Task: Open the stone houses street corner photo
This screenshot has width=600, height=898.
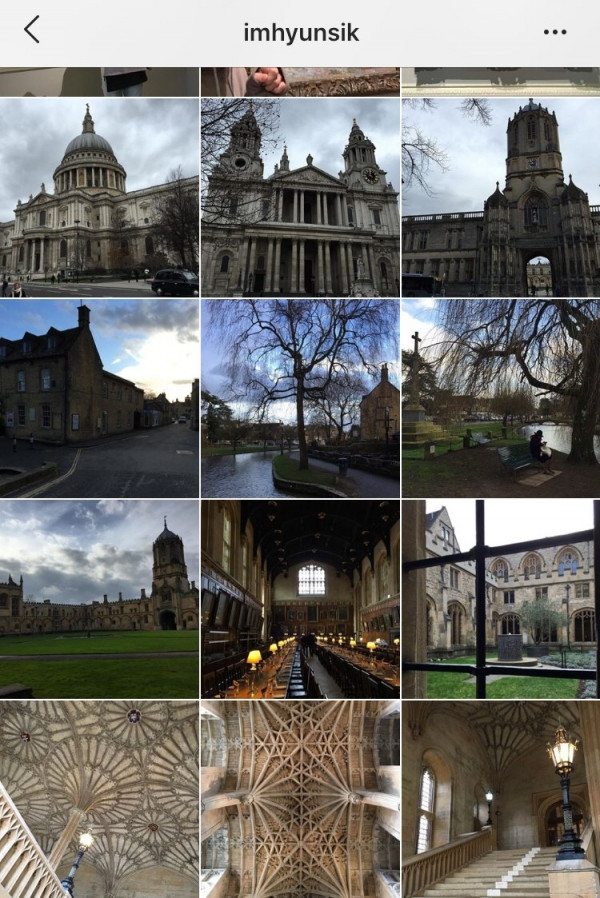Action: [x=99, y=398]
